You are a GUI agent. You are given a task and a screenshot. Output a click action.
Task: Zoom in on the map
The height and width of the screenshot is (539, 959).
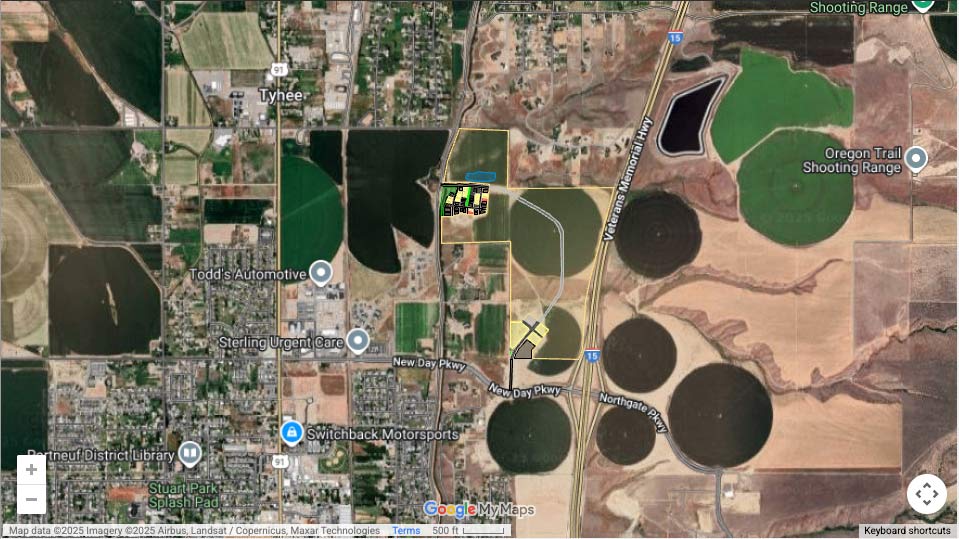[32, 470]
